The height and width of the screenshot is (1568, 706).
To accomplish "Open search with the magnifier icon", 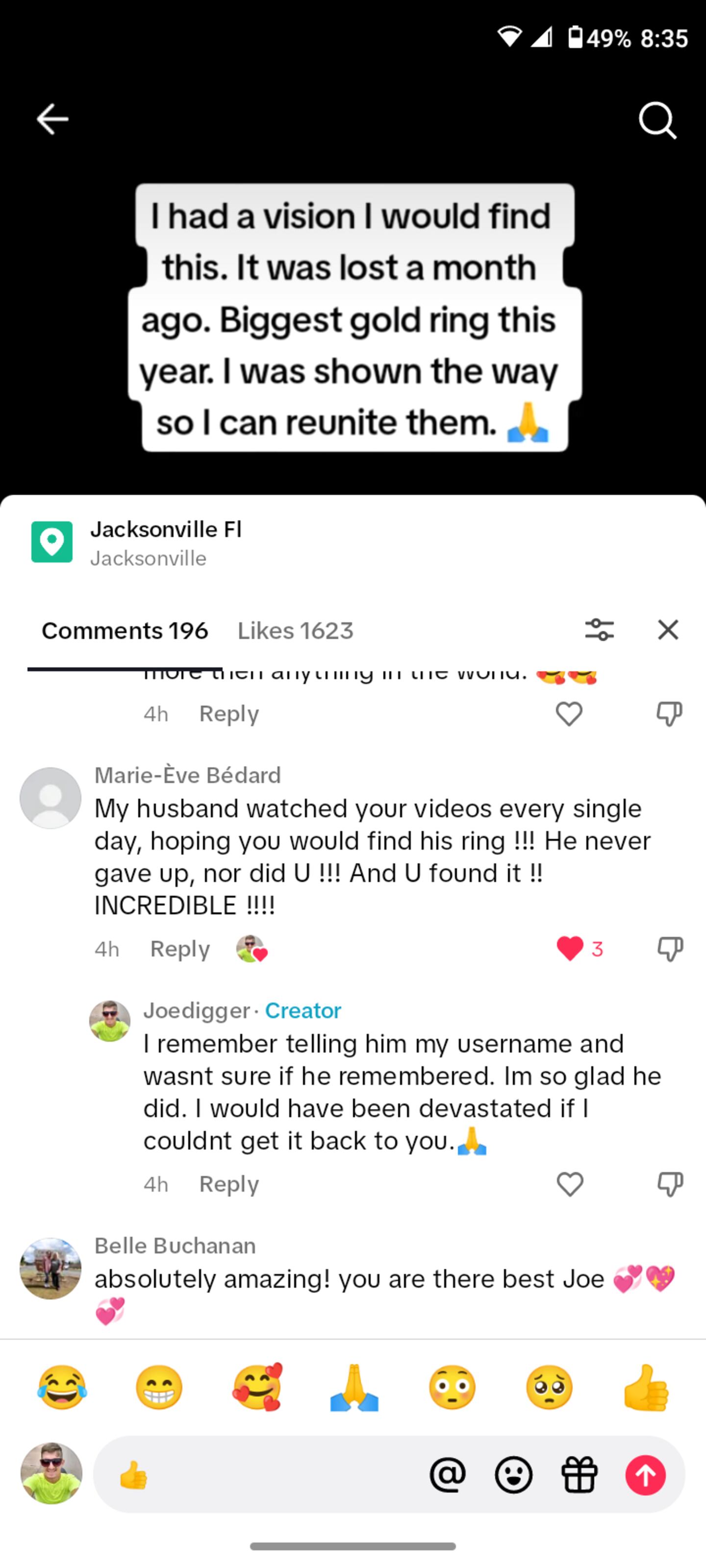I will click(657, 121).
